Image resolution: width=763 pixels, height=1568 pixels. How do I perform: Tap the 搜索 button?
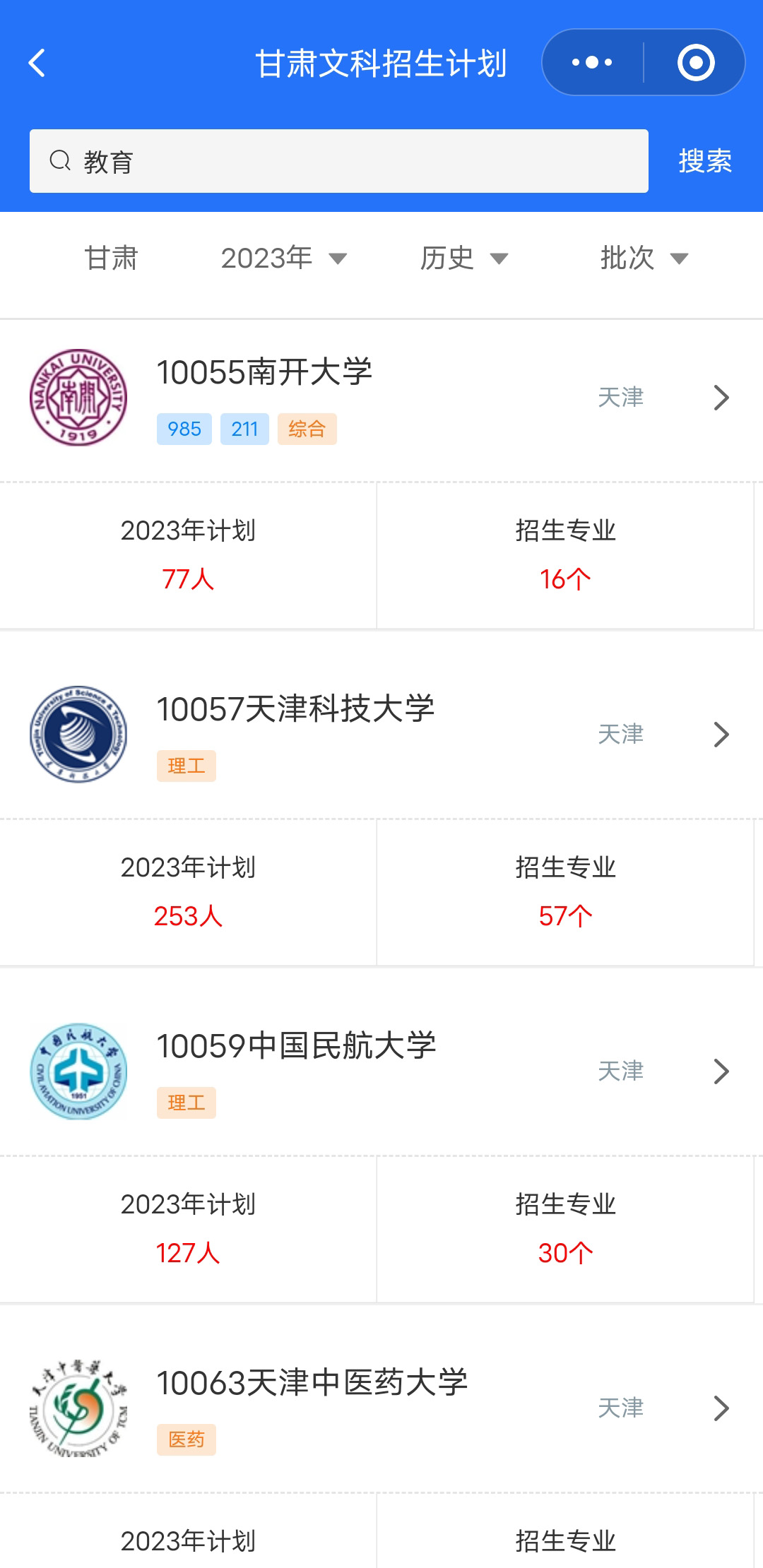click(704, 161)
